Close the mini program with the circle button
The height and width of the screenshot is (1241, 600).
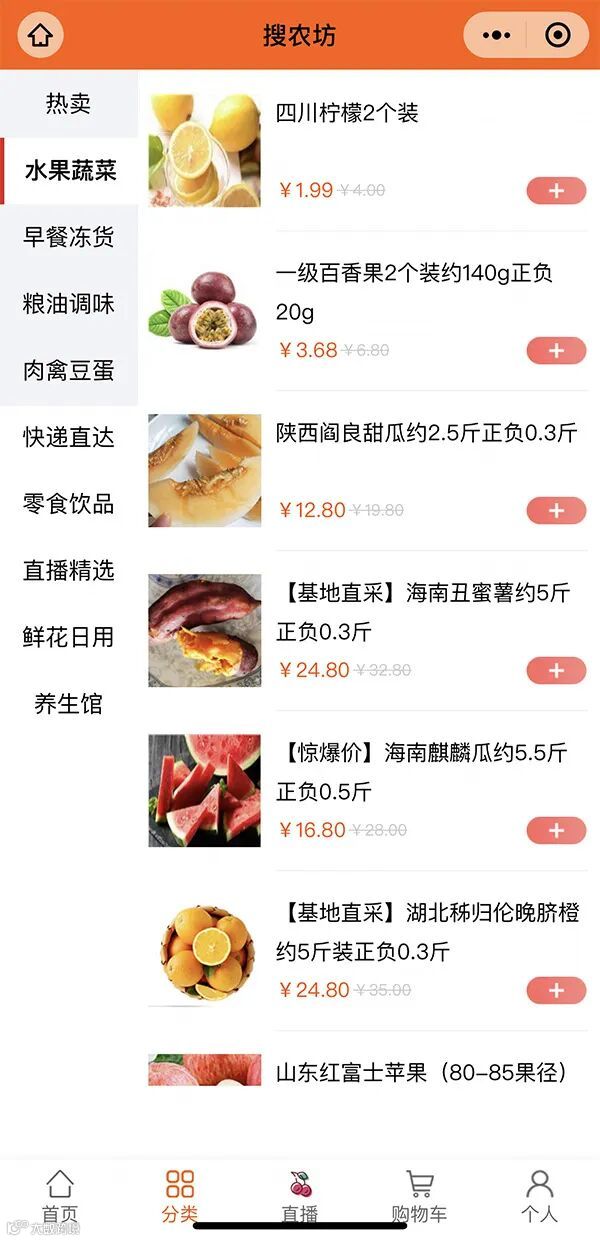pos(558,36)
